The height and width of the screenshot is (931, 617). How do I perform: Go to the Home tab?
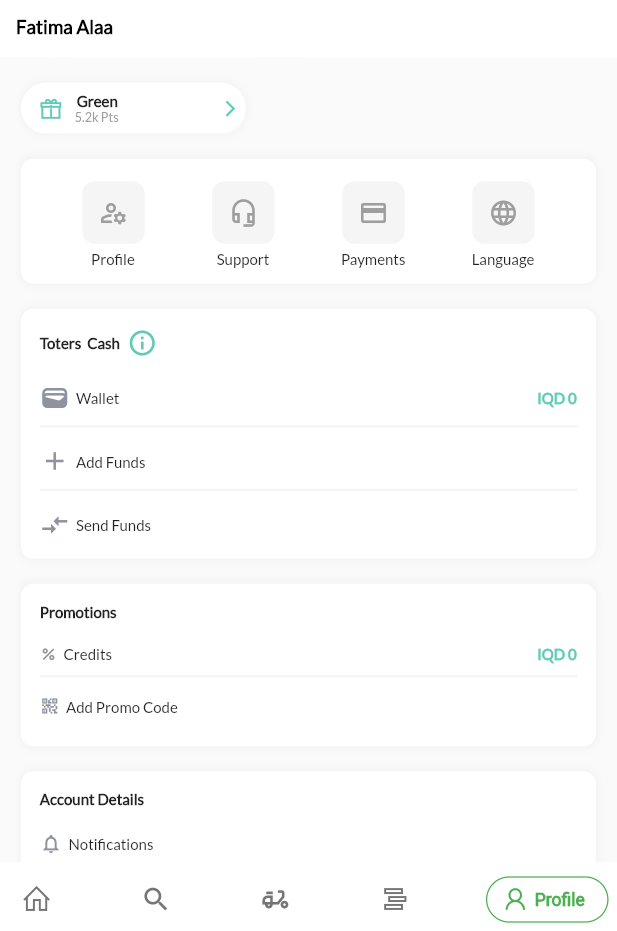(36, 899)
